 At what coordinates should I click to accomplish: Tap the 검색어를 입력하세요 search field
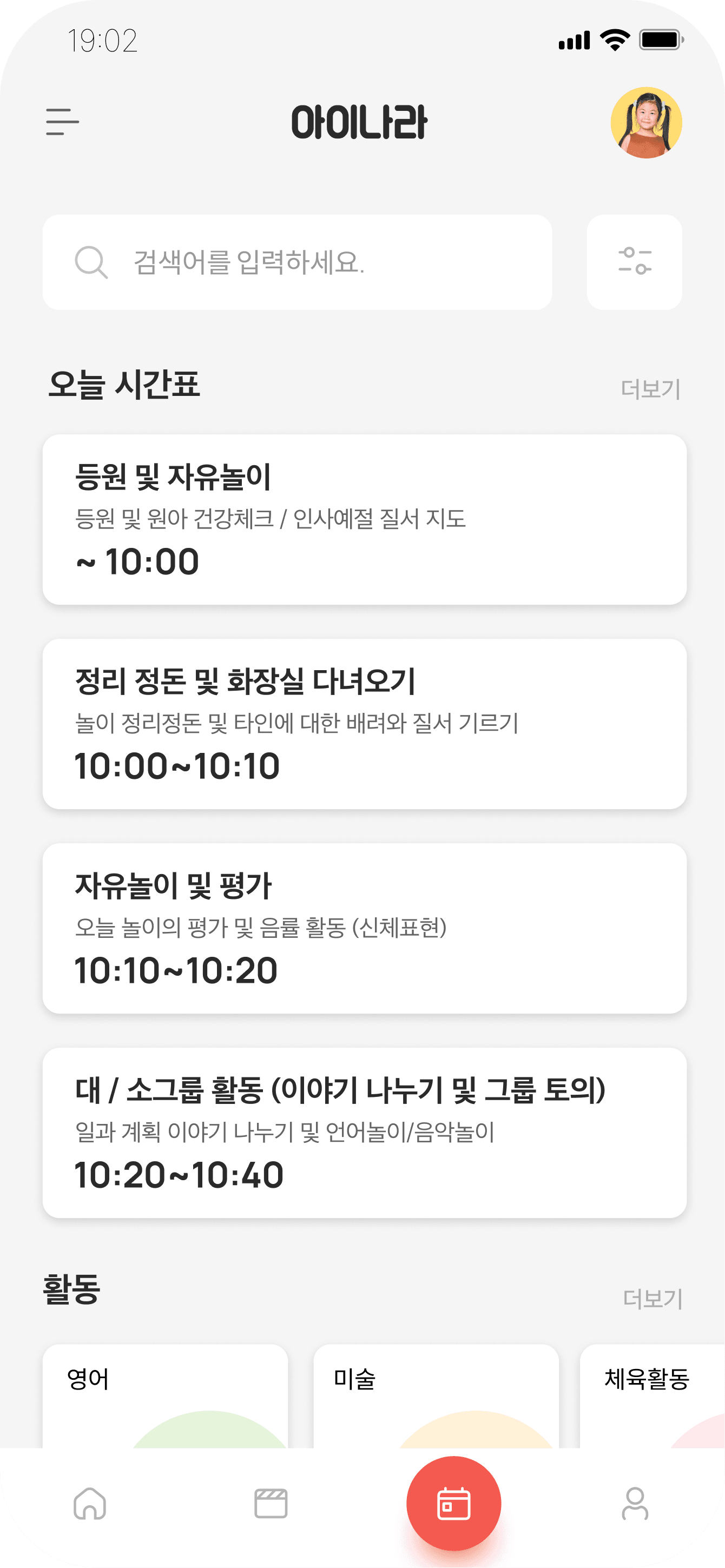[x=297, y=262]
